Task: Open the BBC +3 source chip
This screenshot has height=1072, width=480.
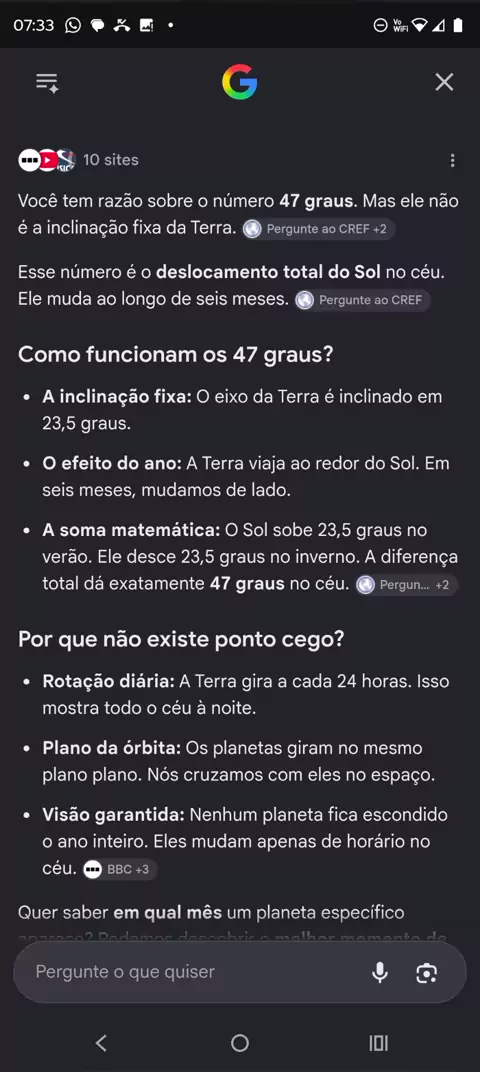Action: pos(120,870)
